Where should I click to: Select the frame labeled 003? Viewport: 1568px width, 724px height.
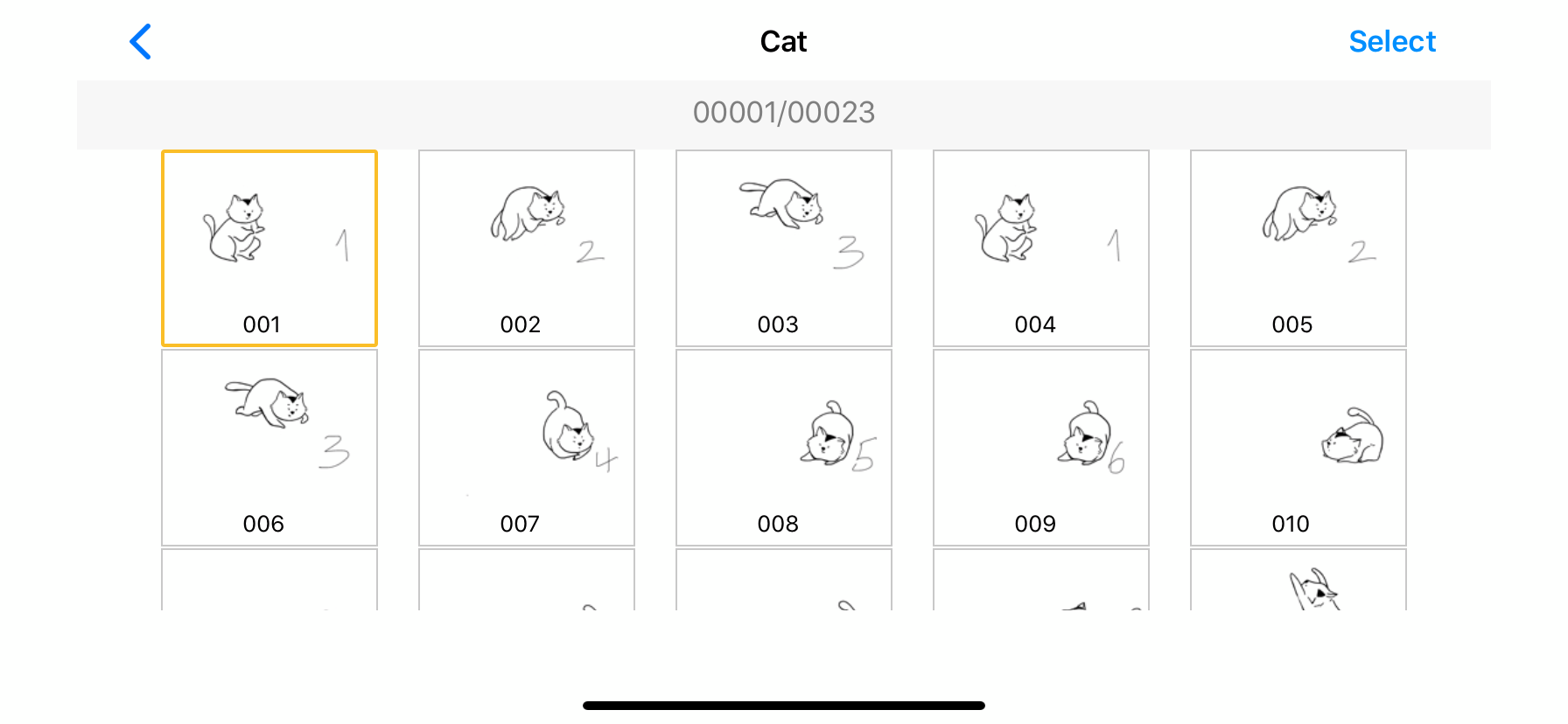coord(784,248)
